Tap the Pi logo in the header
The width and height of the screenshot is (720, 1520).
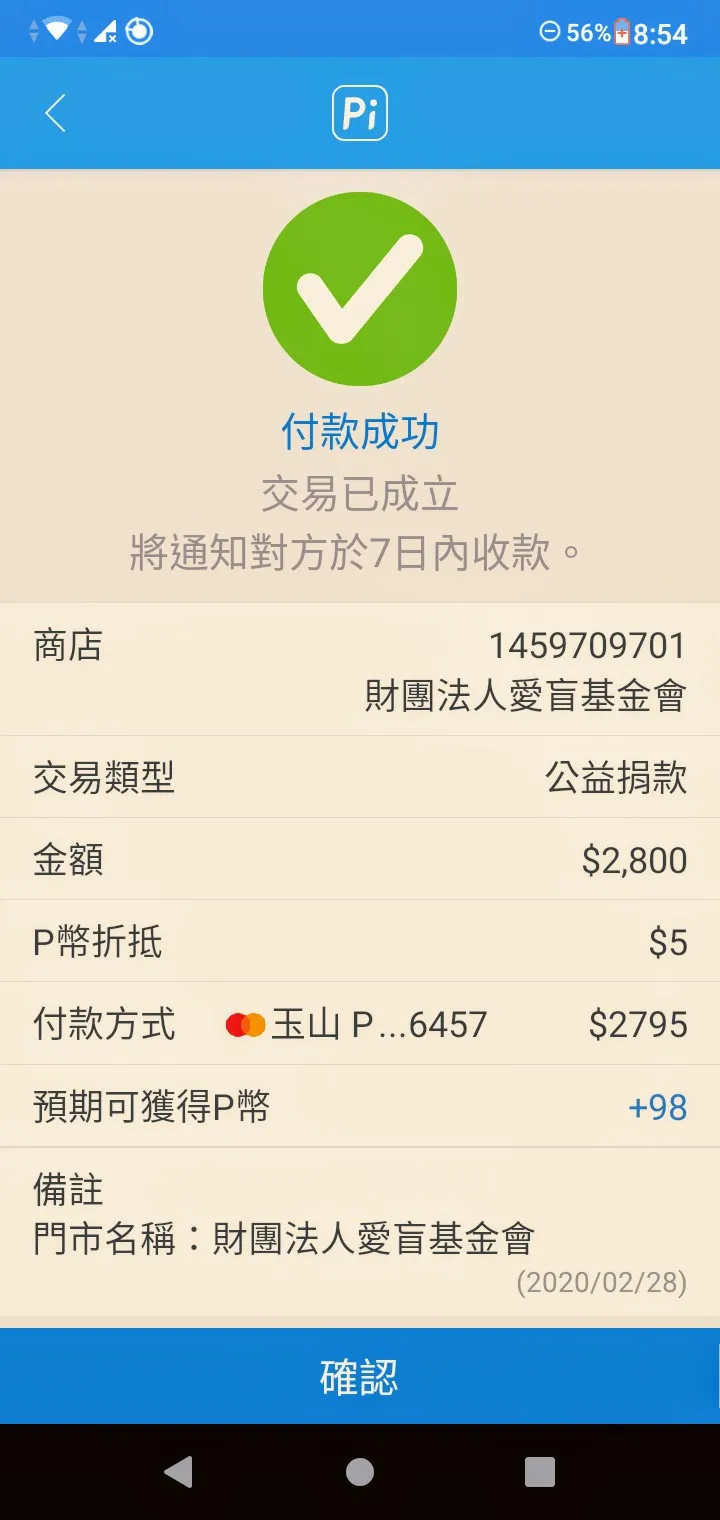point(360,113)
